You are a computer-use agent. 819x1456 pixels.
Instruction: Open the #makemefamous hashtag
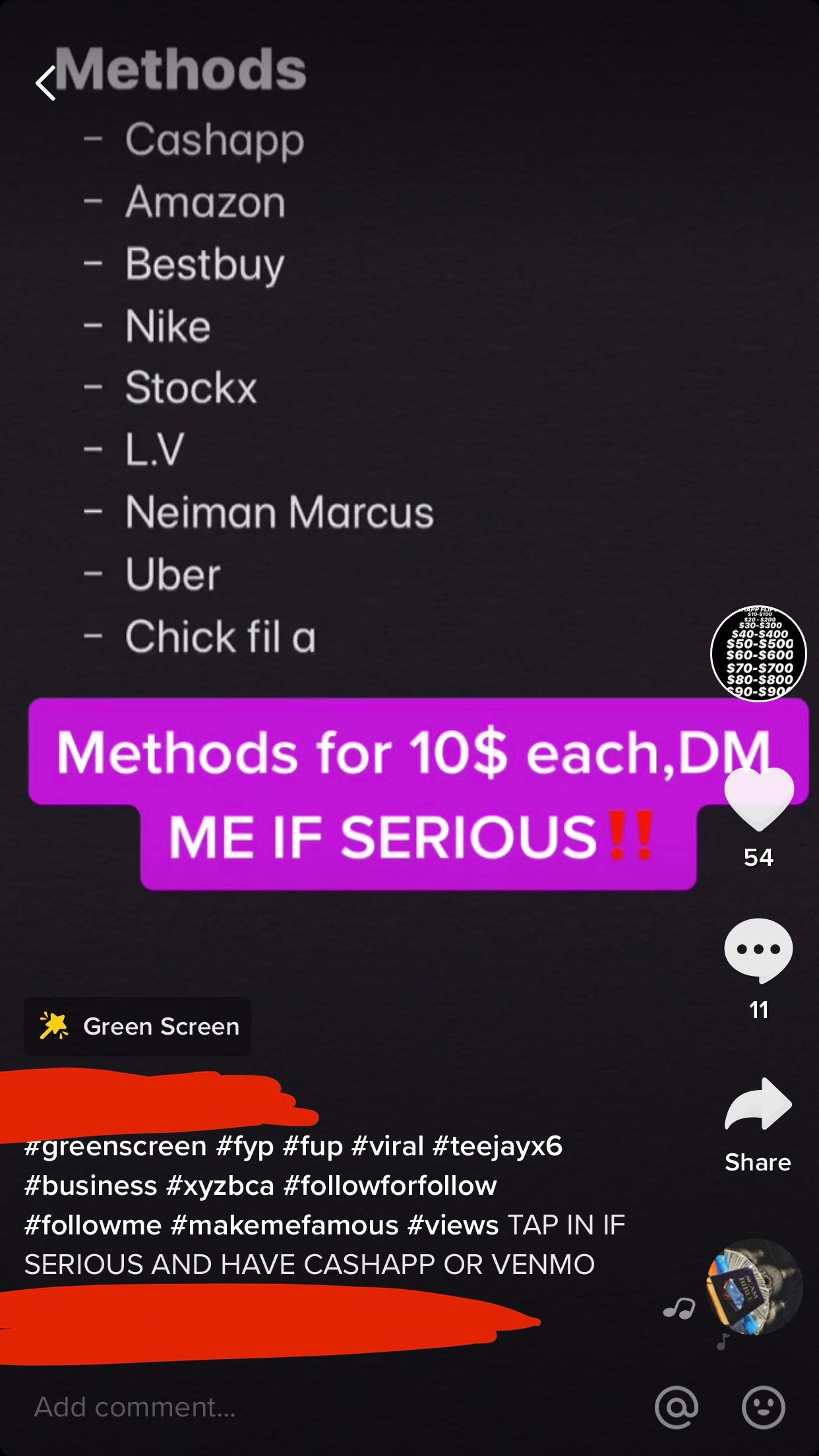(284, 1225)
